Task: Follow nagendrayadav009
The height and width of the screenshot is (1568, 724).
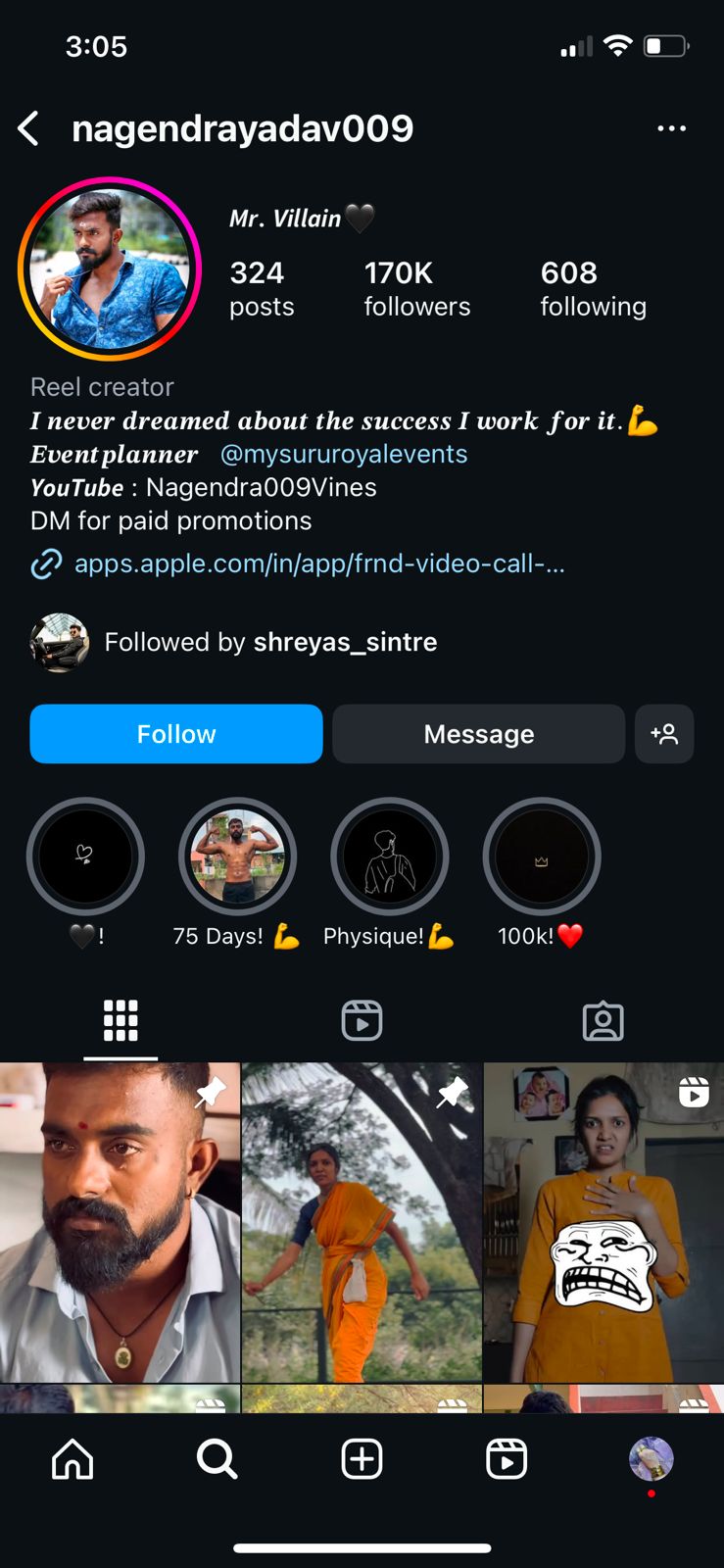Action: pos(176,734)
